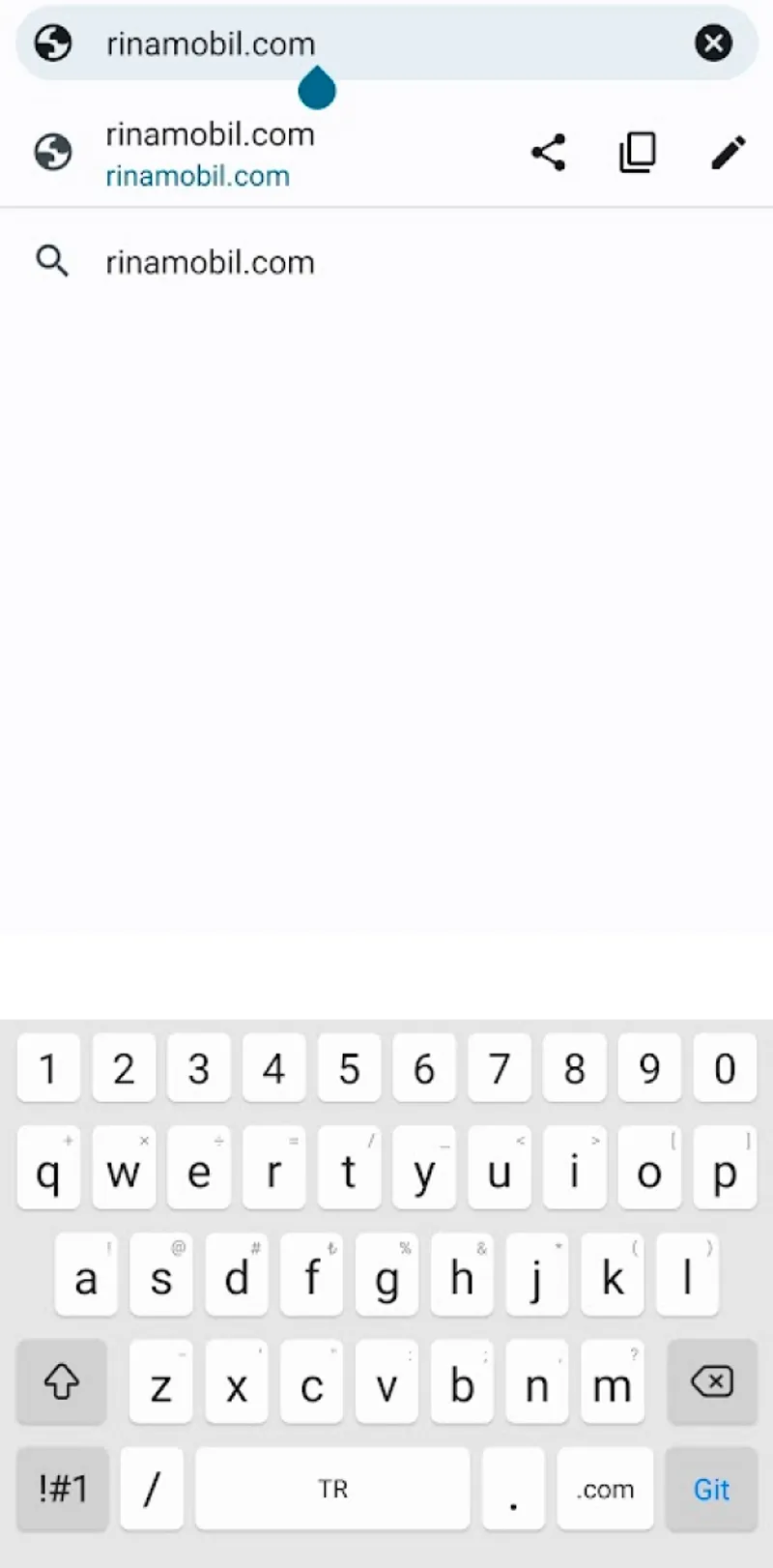Image resolution: width=773 pixels, height=1568 pixels.
Task: Copy the rinamobil.com link
Action: 638,153
